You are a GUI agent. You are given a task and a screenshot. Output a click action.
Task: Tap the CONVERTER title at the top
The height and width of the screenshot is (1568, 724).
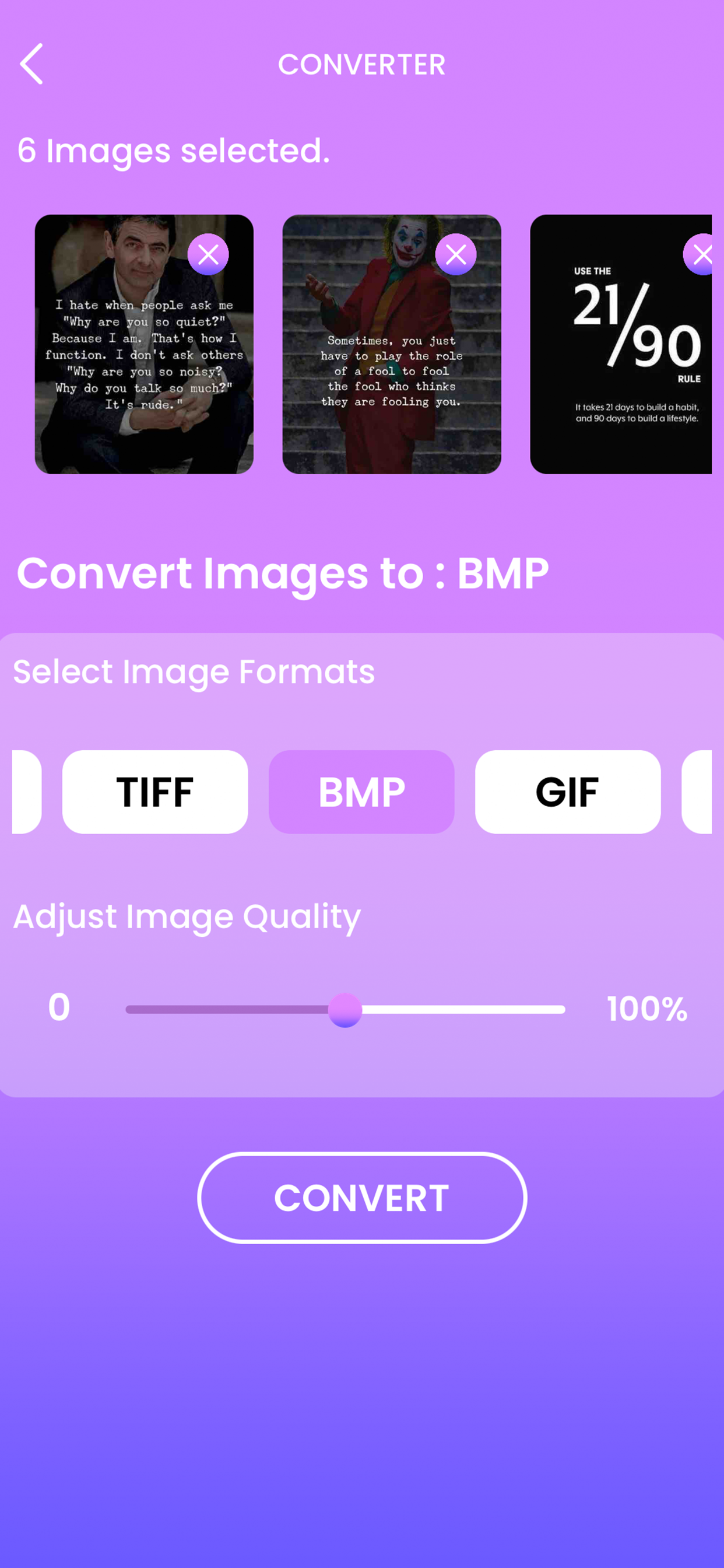(x=361, y=65)
